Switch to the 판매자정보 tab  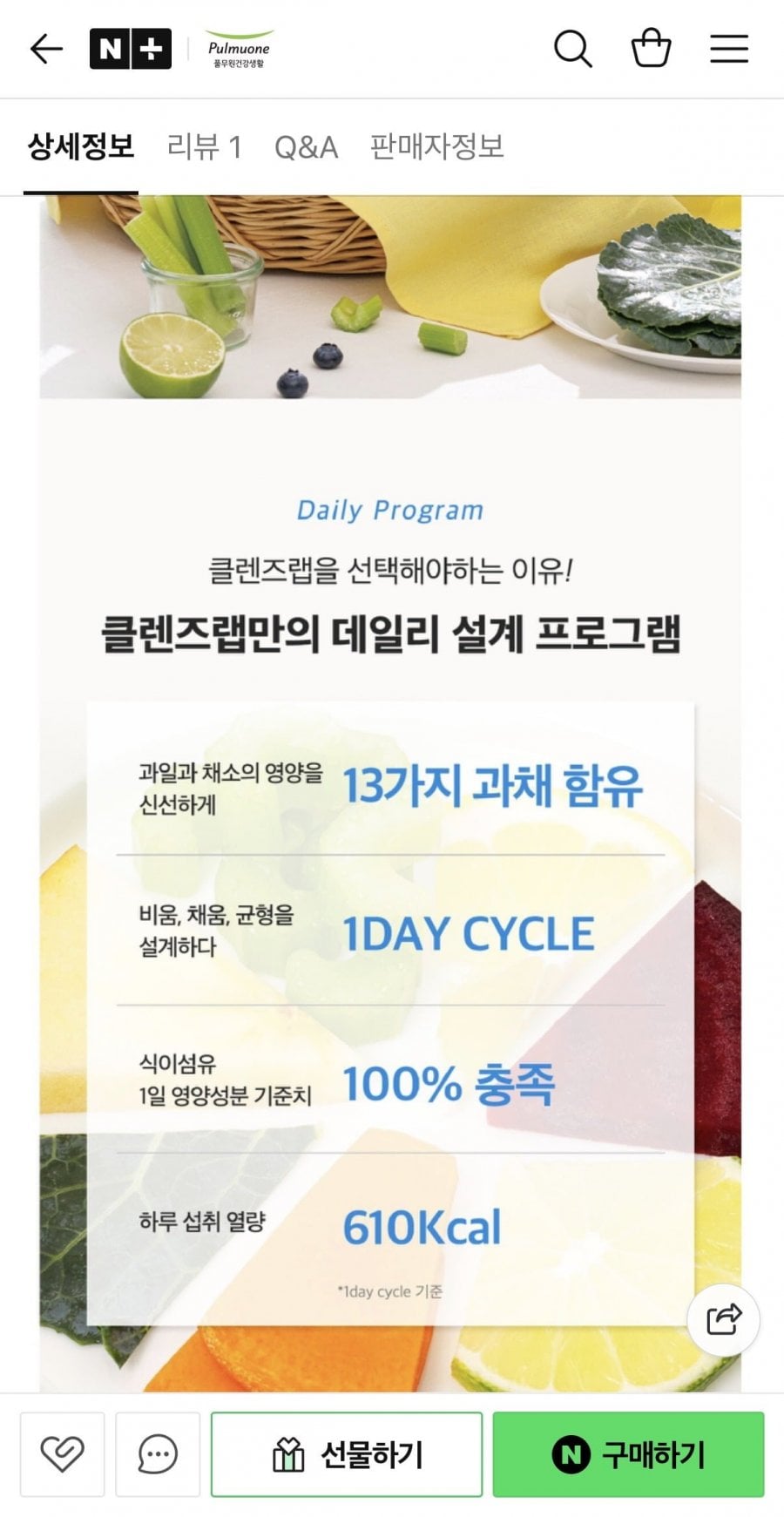tap(437, 146)
